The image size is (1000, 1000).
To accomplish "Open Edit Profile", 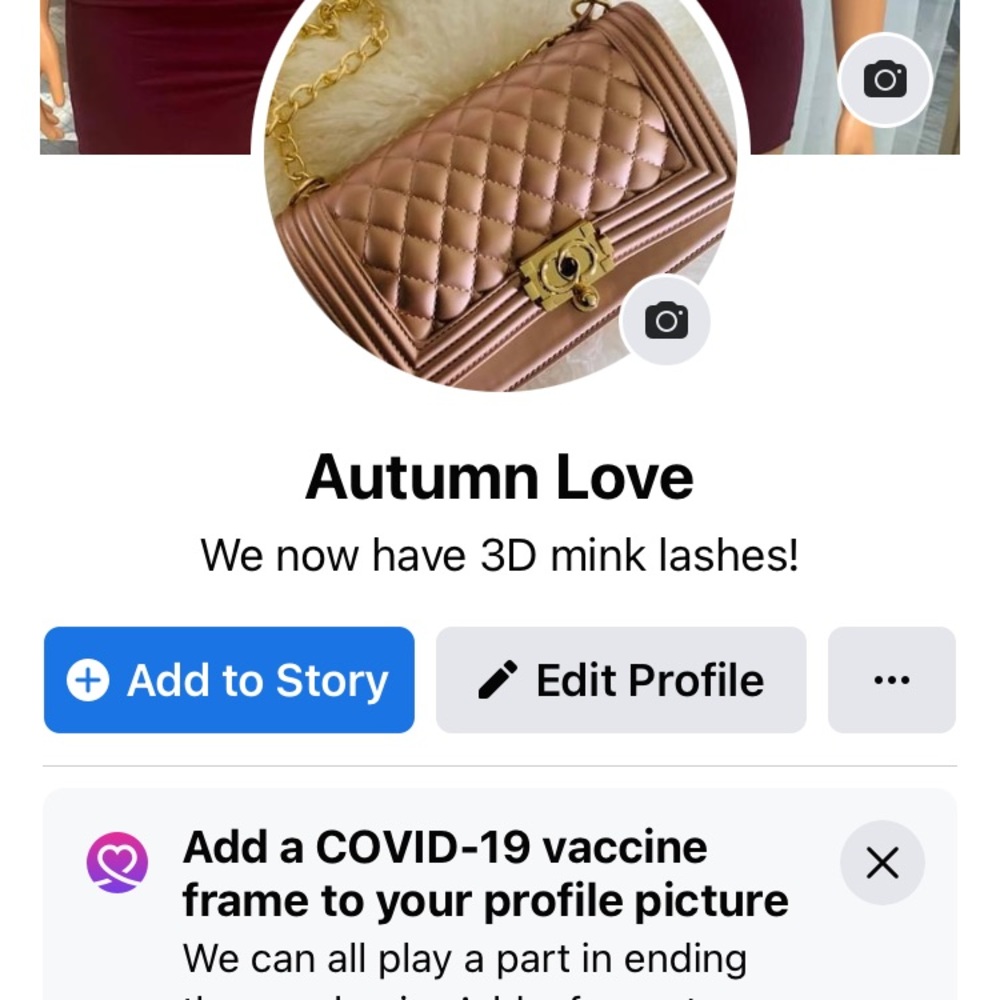I will click(x=621, y=680).
